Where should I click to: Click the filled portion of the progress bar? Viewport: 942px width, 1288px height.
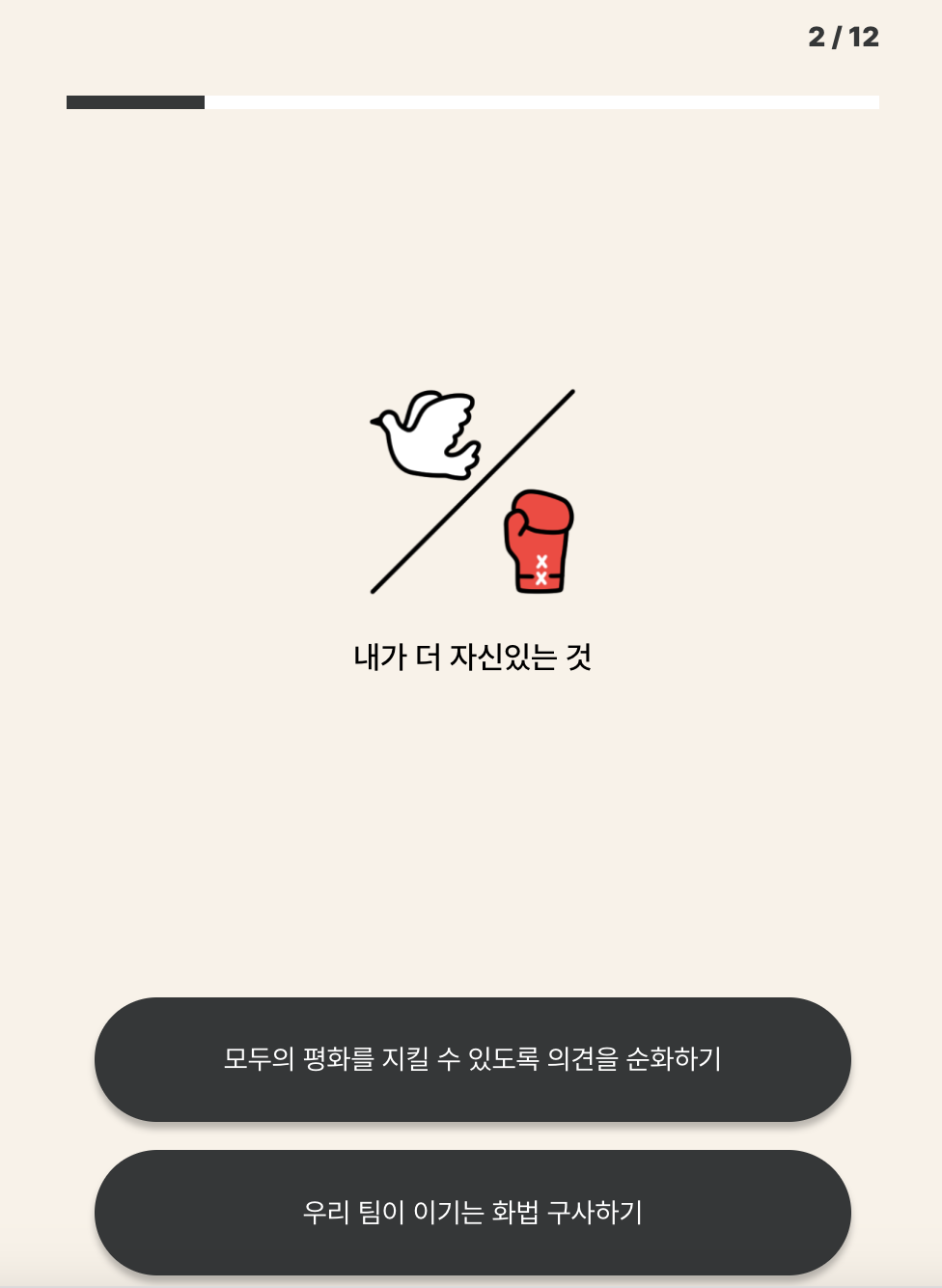(135, 100)
